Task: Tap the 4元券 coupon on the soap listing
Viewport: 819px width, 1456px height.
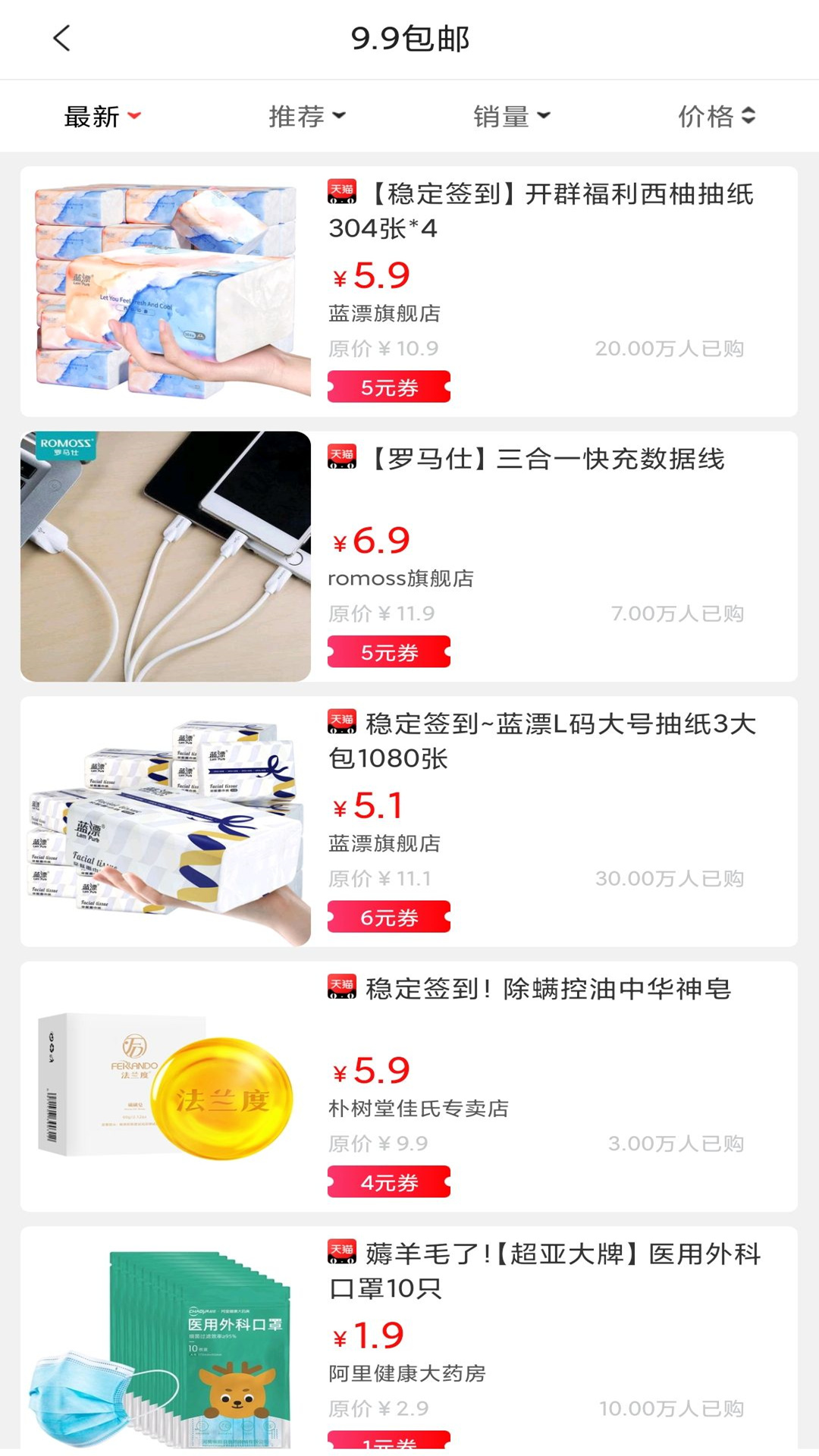Action: (389, 1181)
